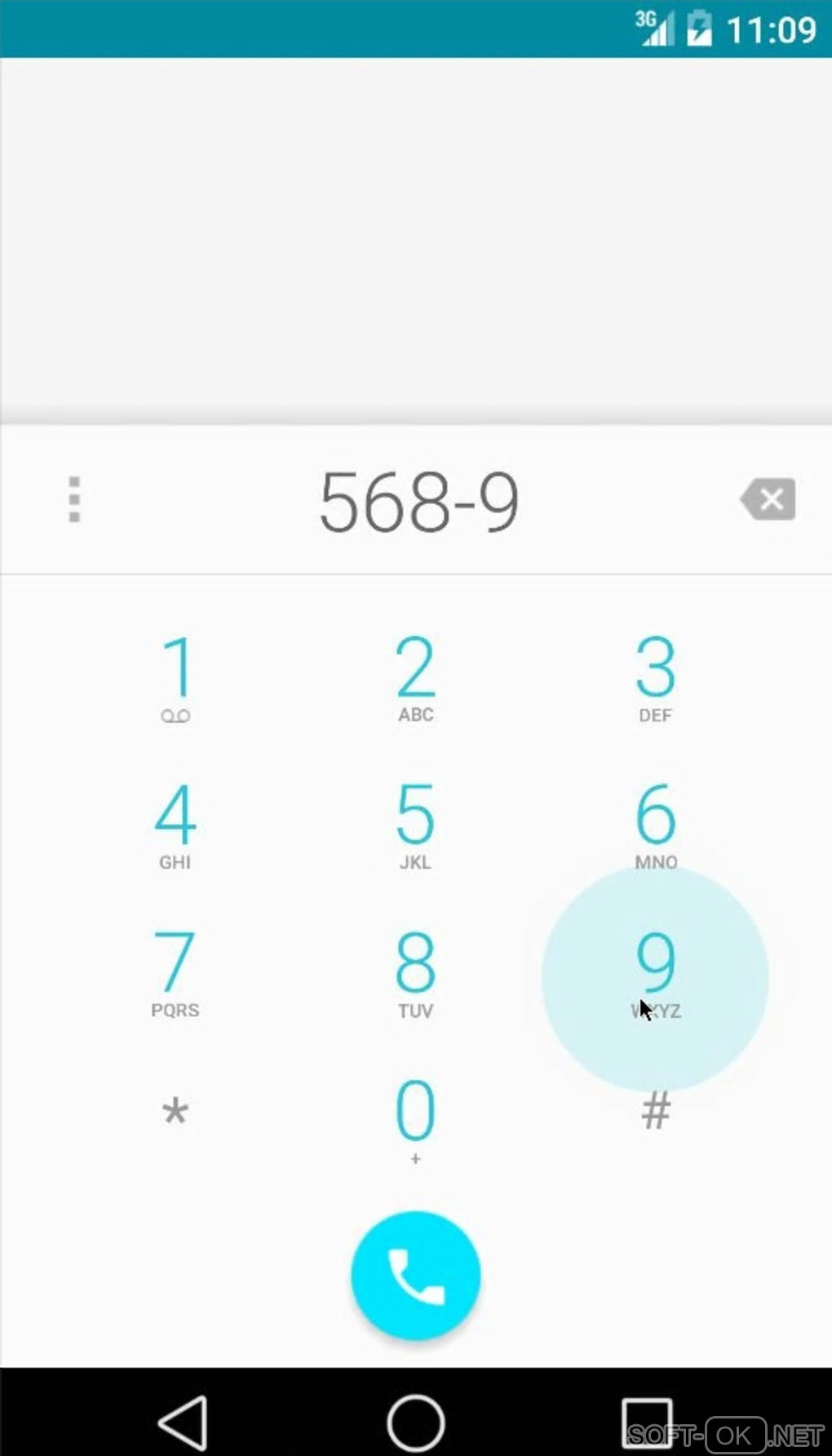
Task: Enter the hash symbol
Action: click(655, 1111)
